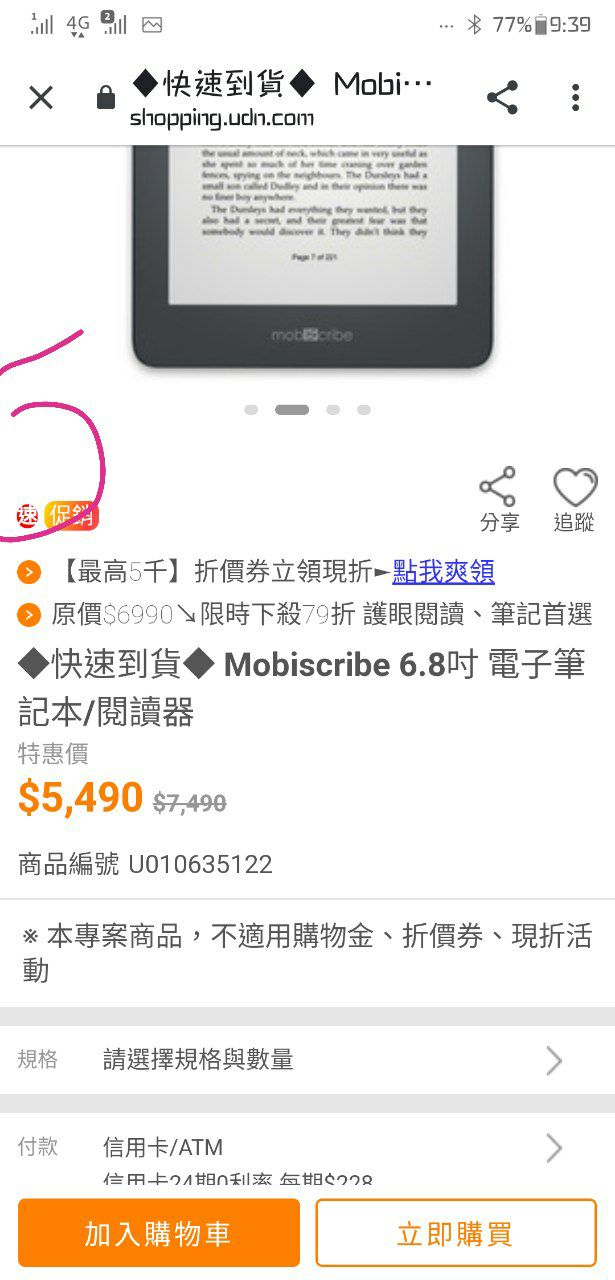The height and width of the screenshot is (1280, 615).
Task: Close the browser tab with X
Action: tap(41, 97)
